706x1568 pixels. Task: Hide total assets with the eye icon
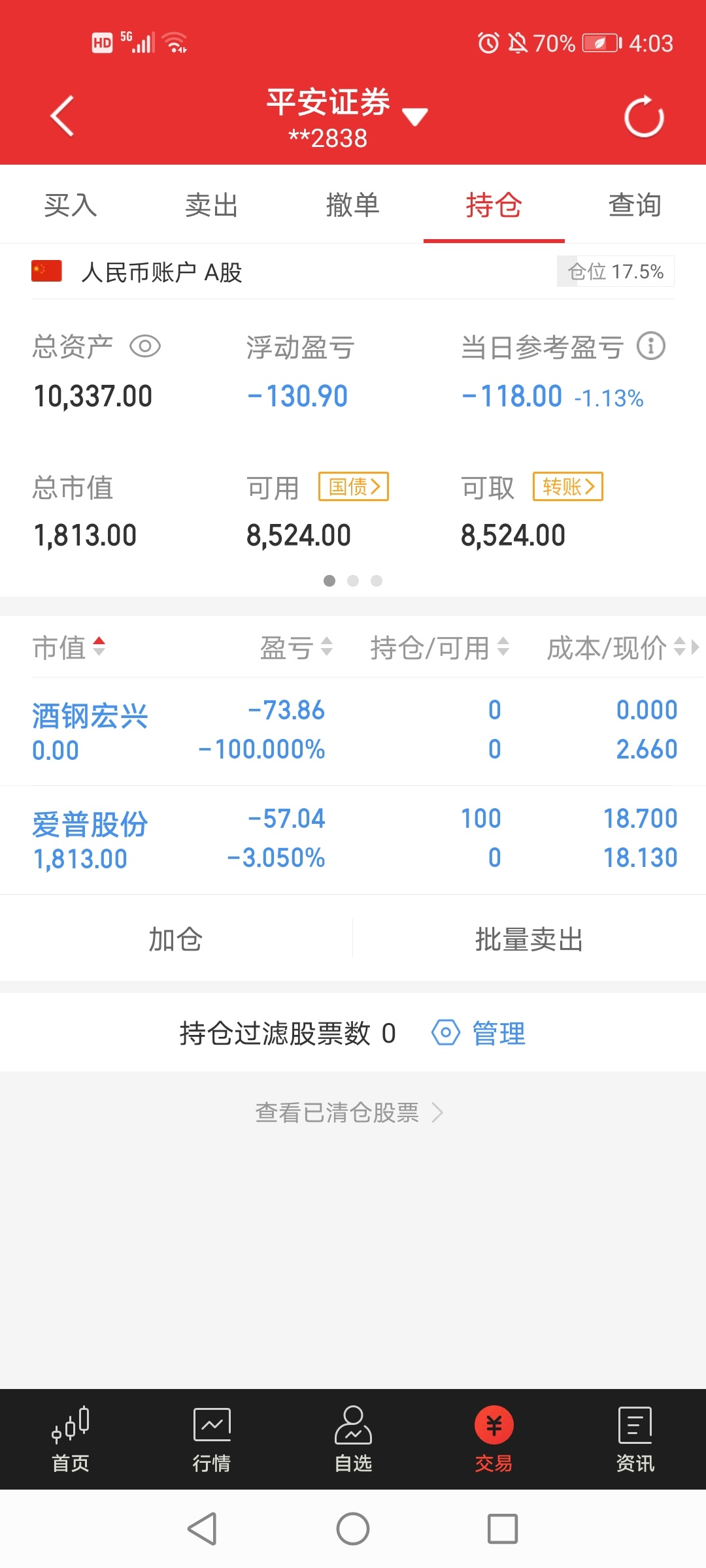pyautogui.click(x=145, y=346)
